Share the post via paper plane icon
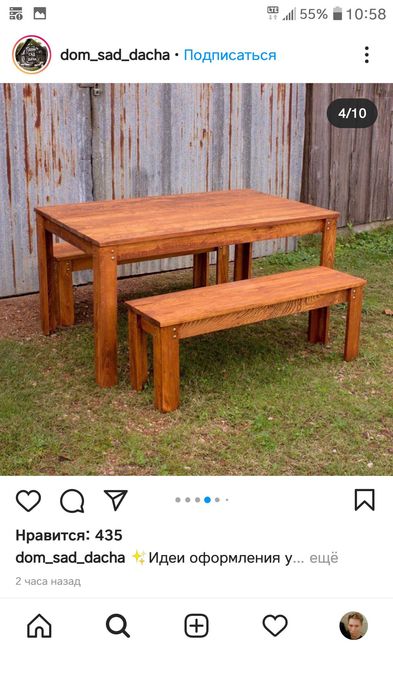This screenshot has height=699, width=393. [116, 500]
